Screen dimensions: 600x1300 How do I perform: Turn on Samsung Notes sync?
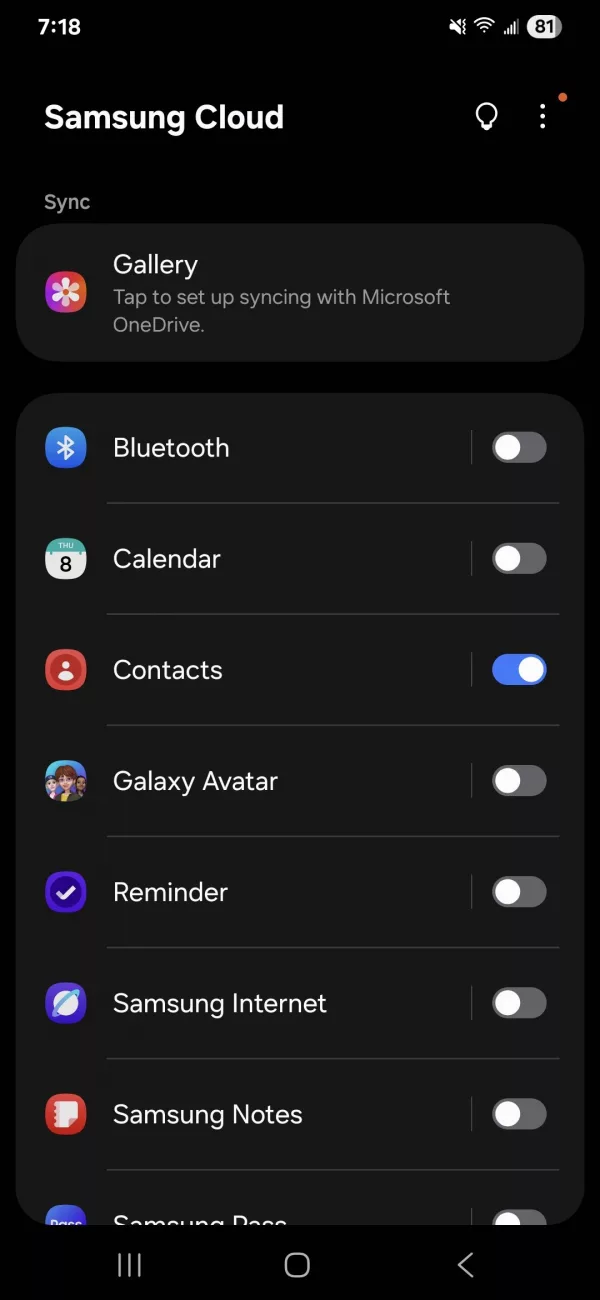coord(519,1114)
